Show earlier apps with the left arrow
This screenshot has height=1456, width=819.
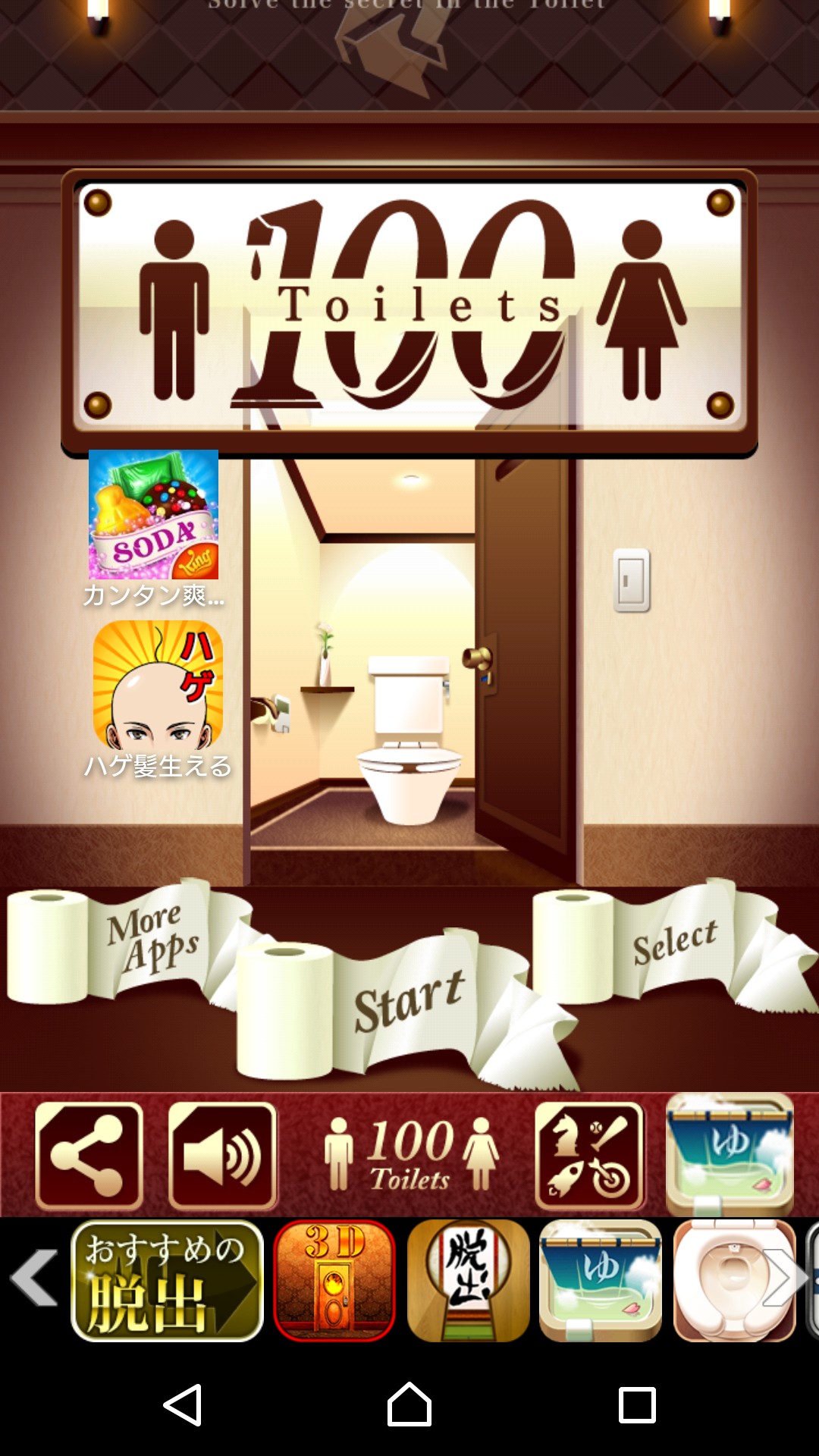[x=34, y=1278]
